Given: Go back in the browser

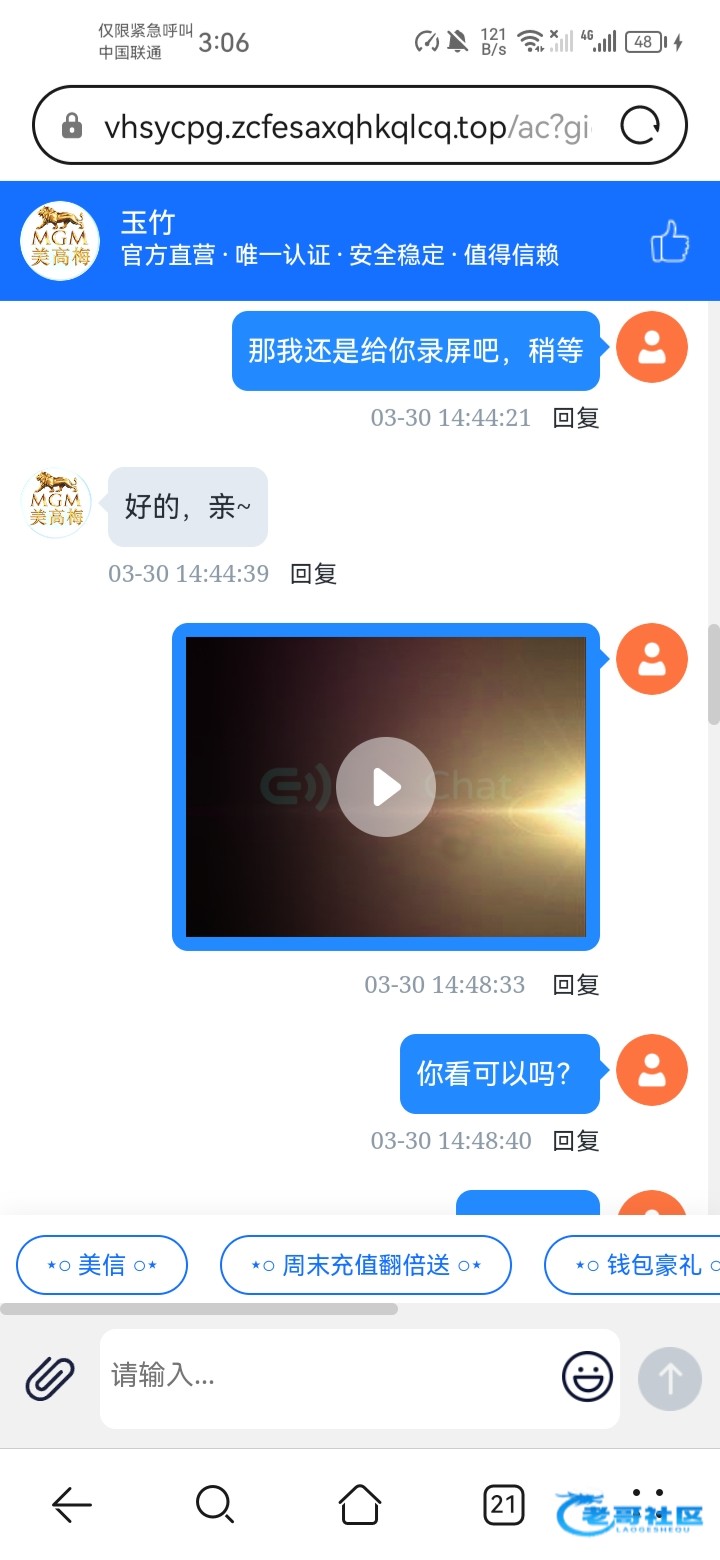Looking at the screenshot, I should [72, 1503].
